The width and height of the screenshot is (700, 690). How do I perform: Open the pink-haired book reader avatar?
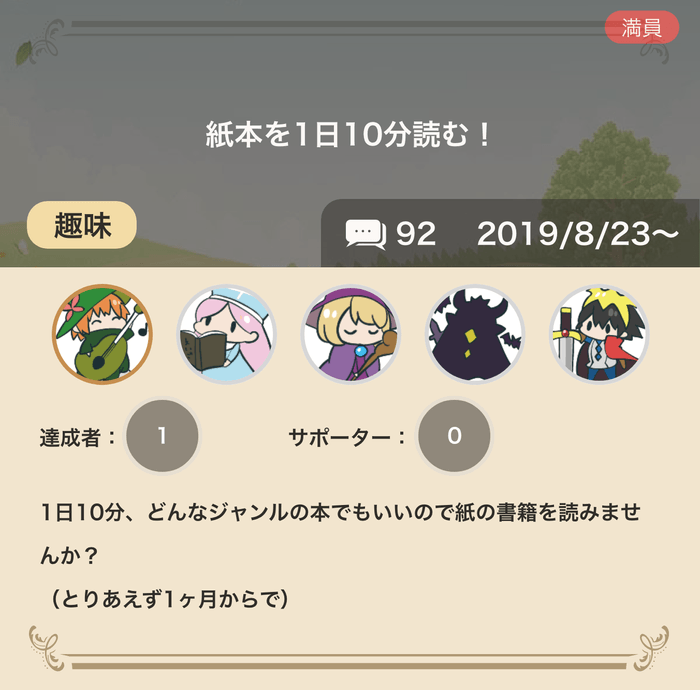226,335
